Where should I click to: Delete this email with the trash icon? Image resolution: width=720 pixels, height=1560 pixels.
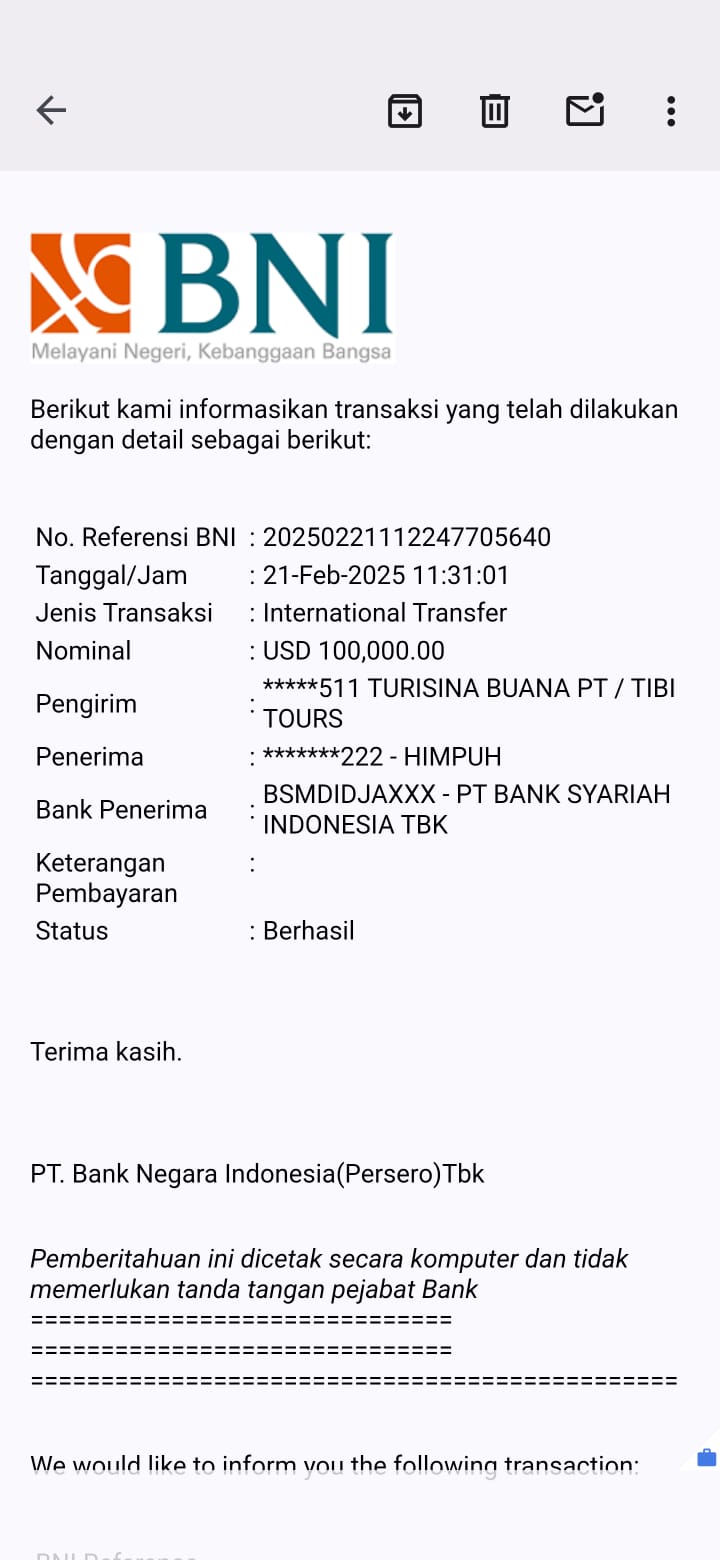(x=495, y=110)
